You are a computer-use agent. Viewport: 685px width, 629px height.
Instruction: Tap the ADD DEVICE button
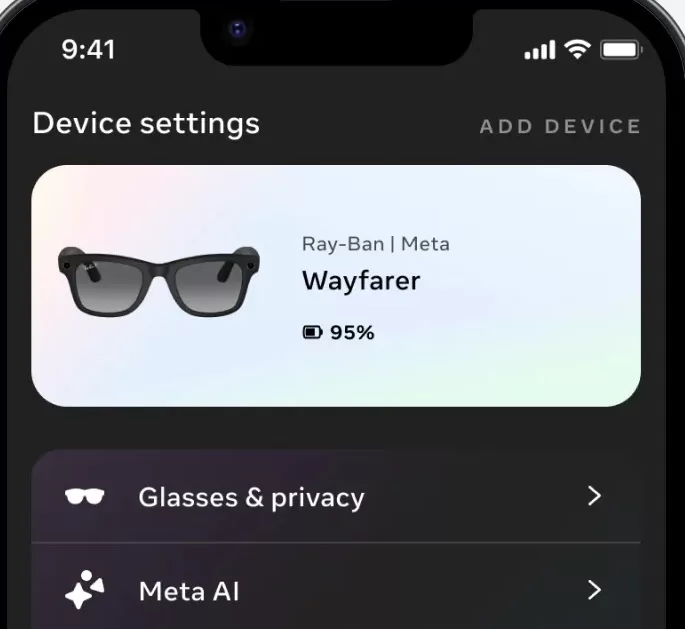[560, 127]
